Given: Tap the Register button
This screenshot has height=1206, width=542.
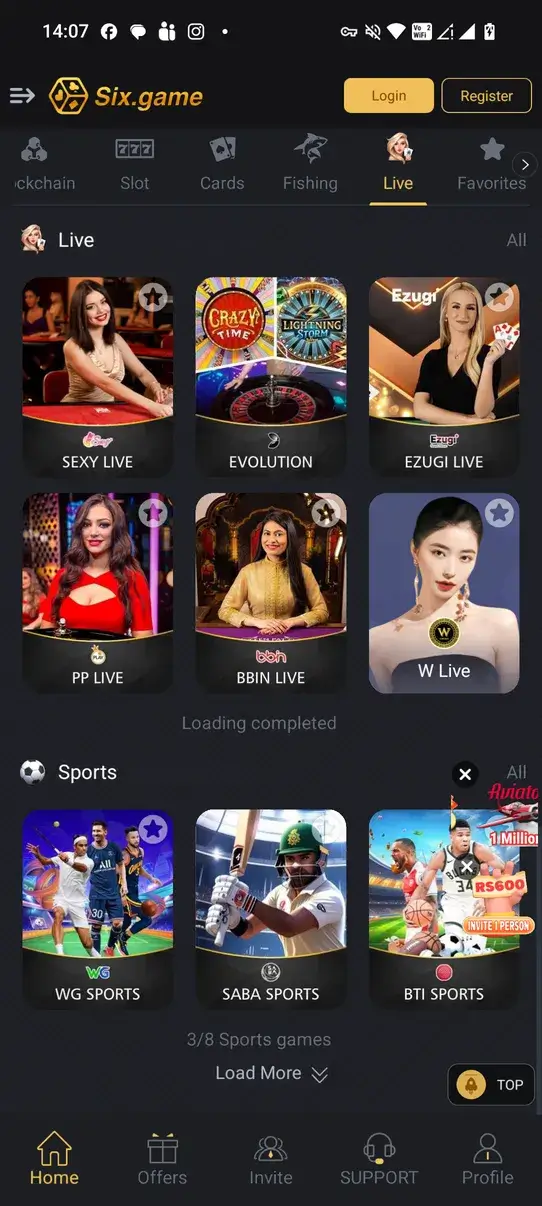Looking at the screenshot, I should (486, 96).
